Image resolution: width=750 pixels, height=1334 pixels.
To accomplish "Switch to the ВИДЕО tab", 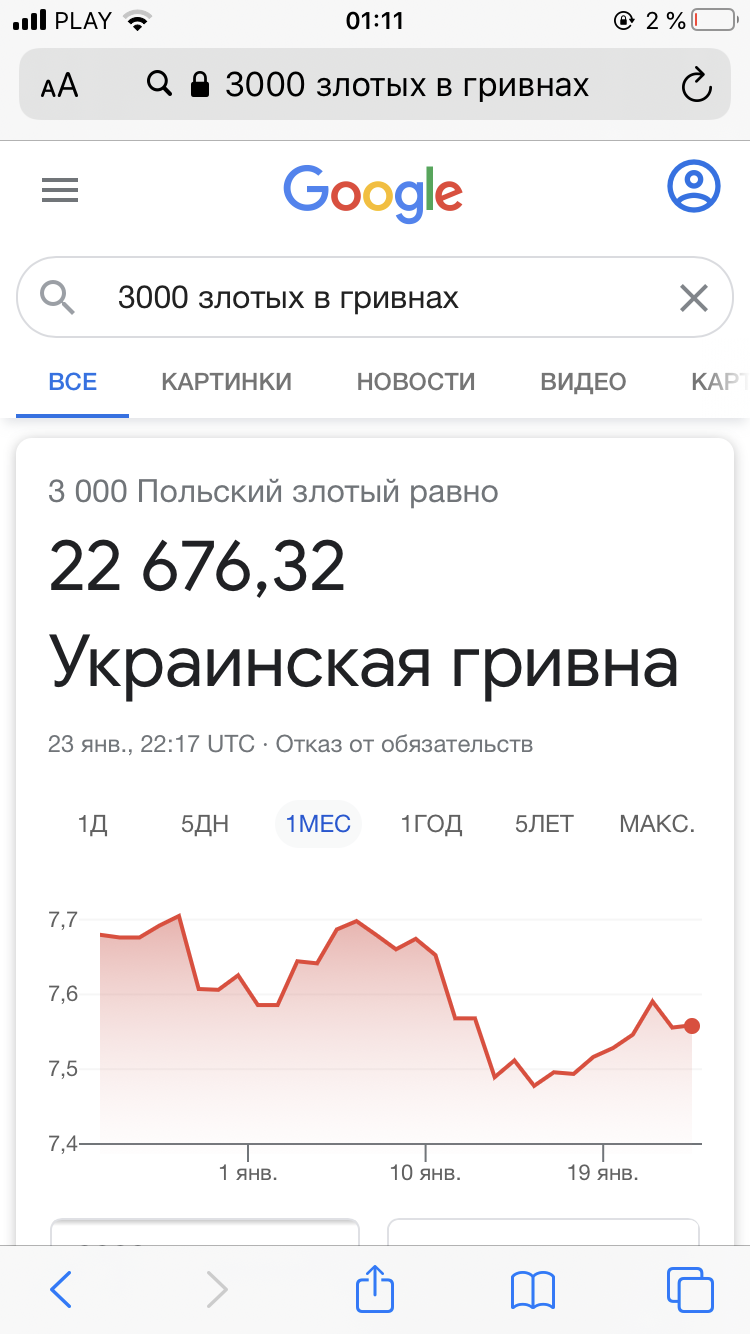I will (x=583, y=381).
